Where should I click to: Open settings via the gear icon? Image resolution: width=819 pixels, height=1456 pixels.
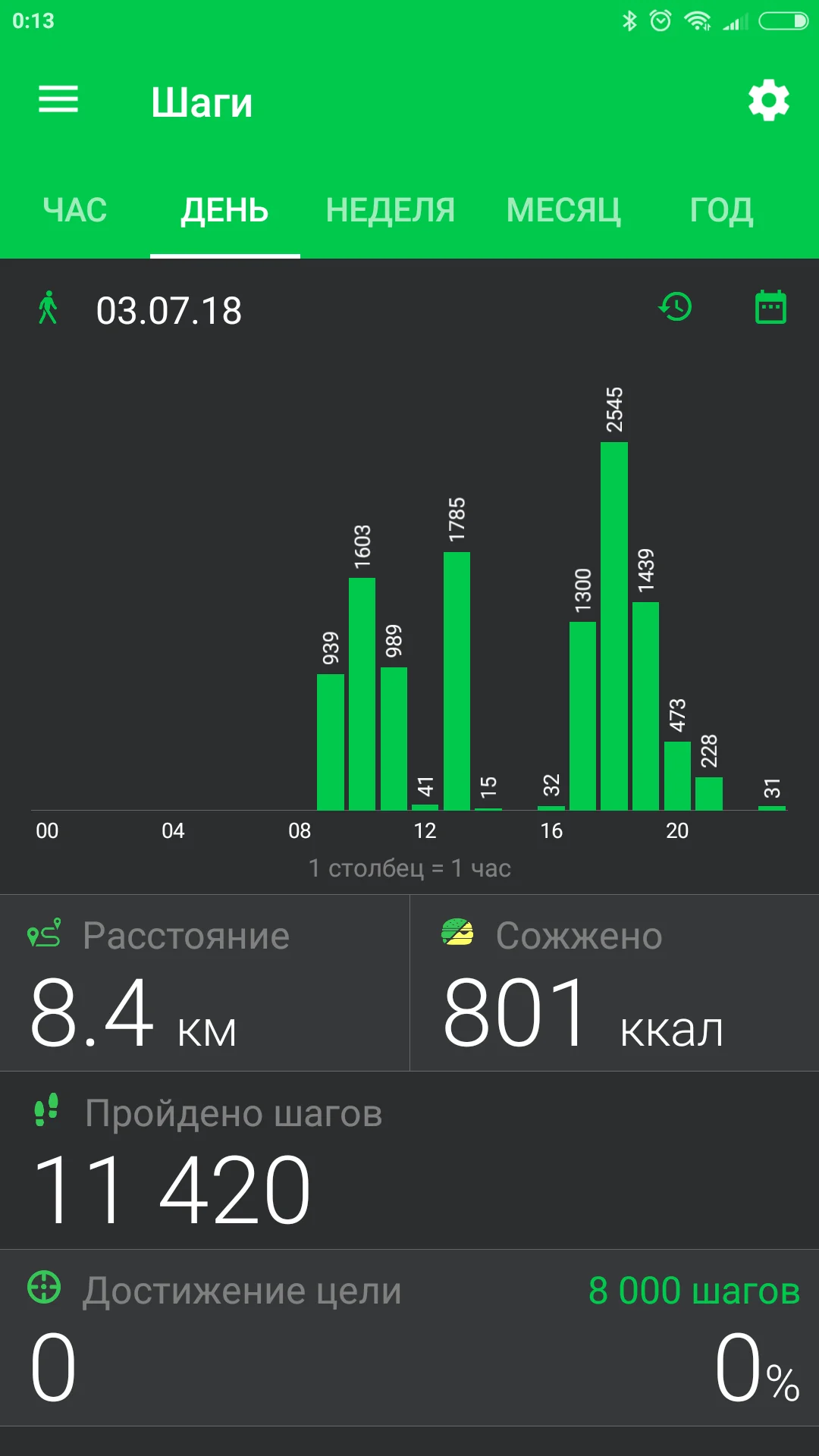pyautogui.click(x=769, y=100)
